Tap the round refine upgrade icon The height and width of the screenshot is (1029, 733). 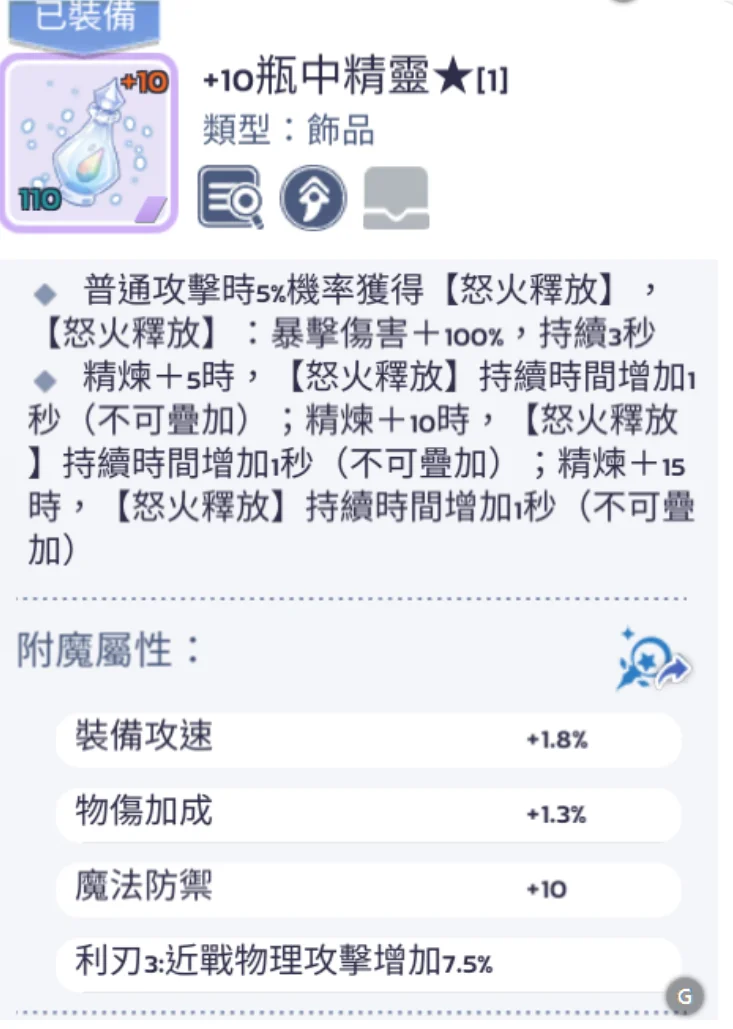(313, 198)
